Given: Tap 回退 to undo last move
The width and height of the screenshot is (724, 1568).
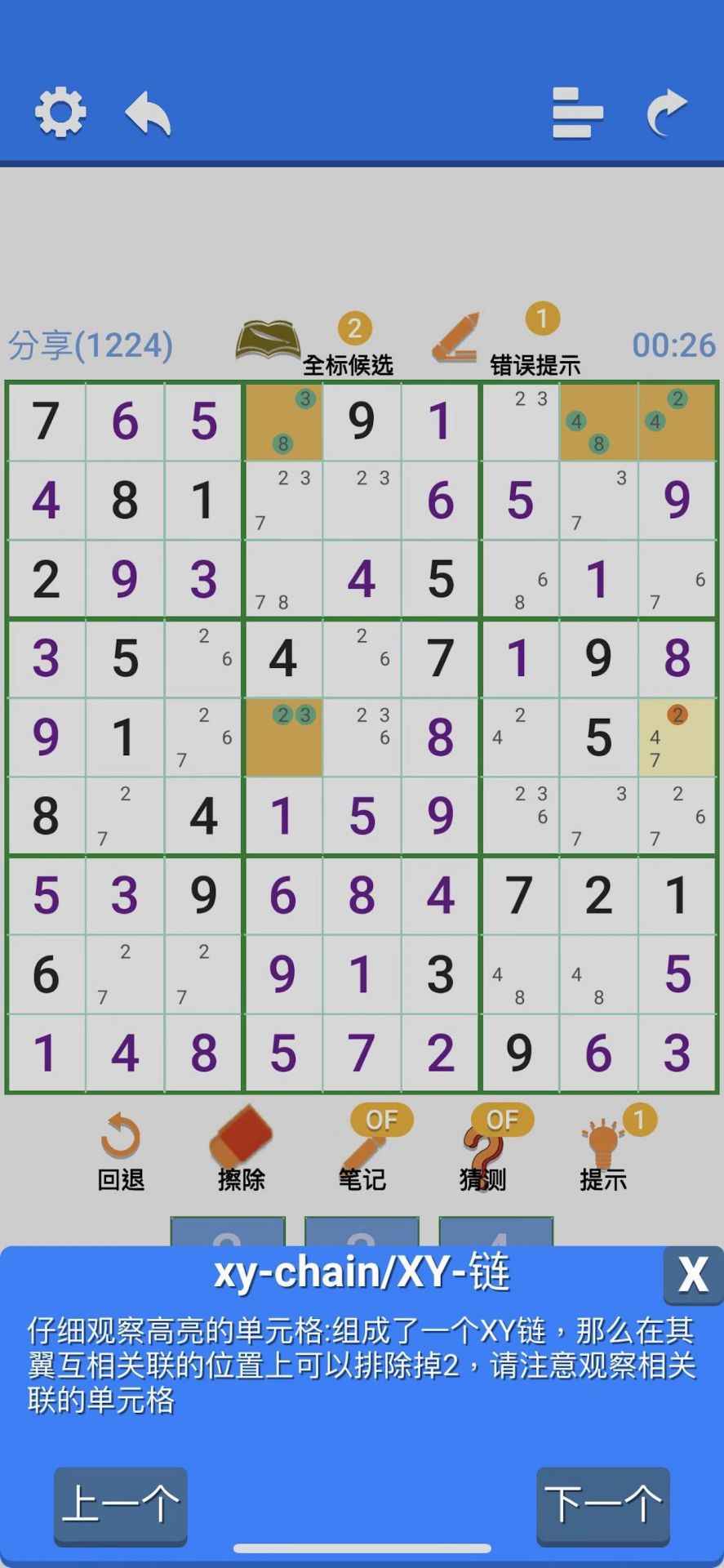Looking at the screenshot, I should click(121, 1152).
